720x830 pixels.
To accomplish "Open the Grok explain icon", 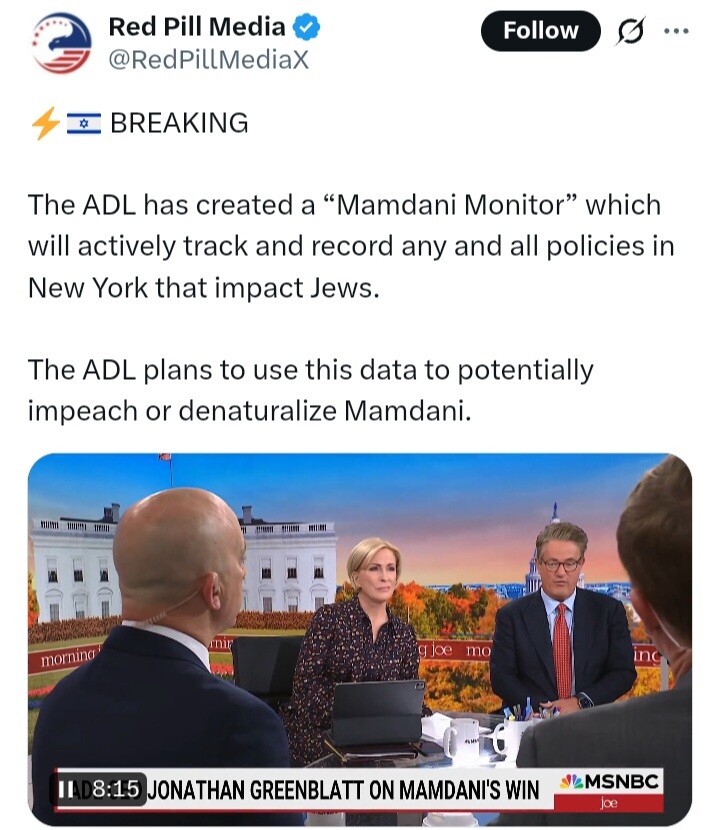I will tap(632, 31).
